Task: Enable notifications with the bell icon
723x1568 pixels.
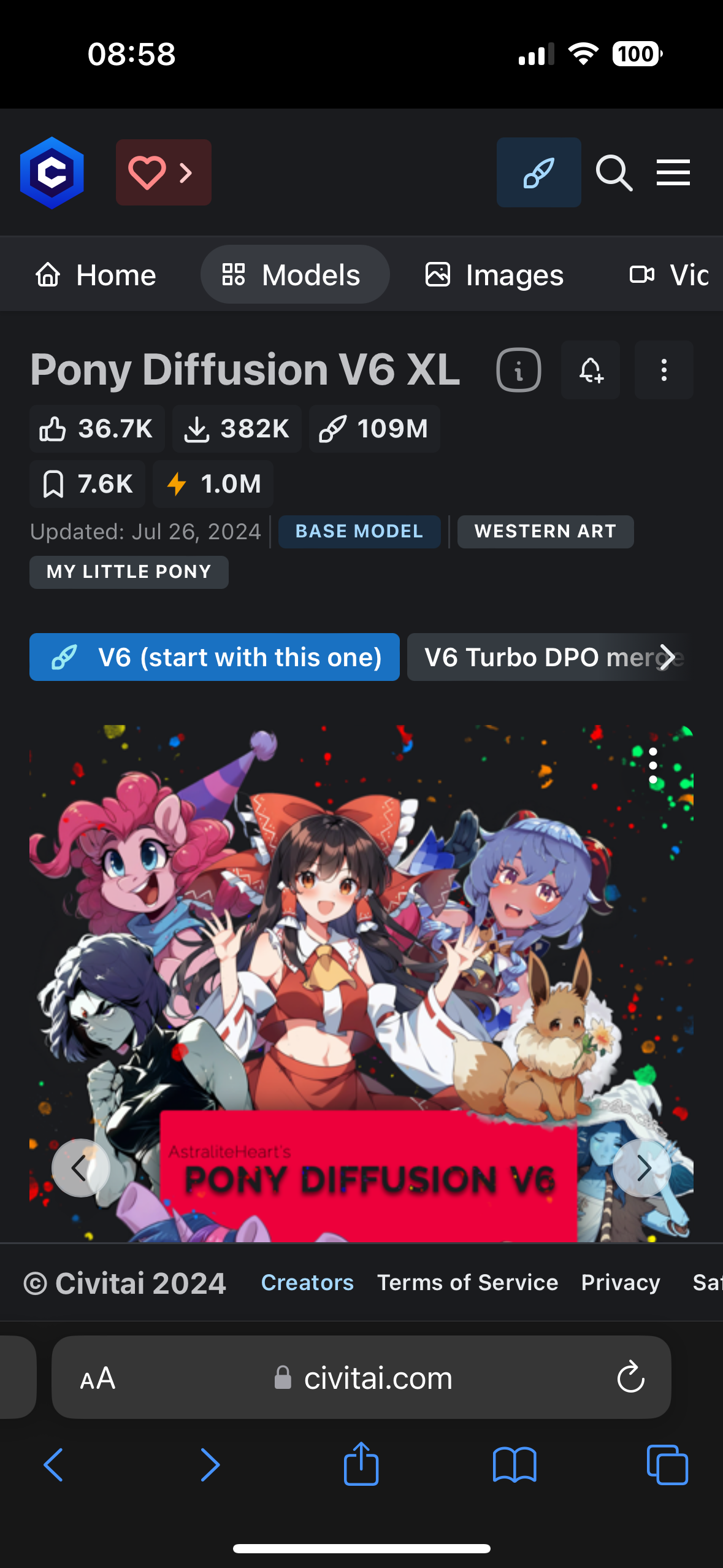Action: (x=591, y=370)
